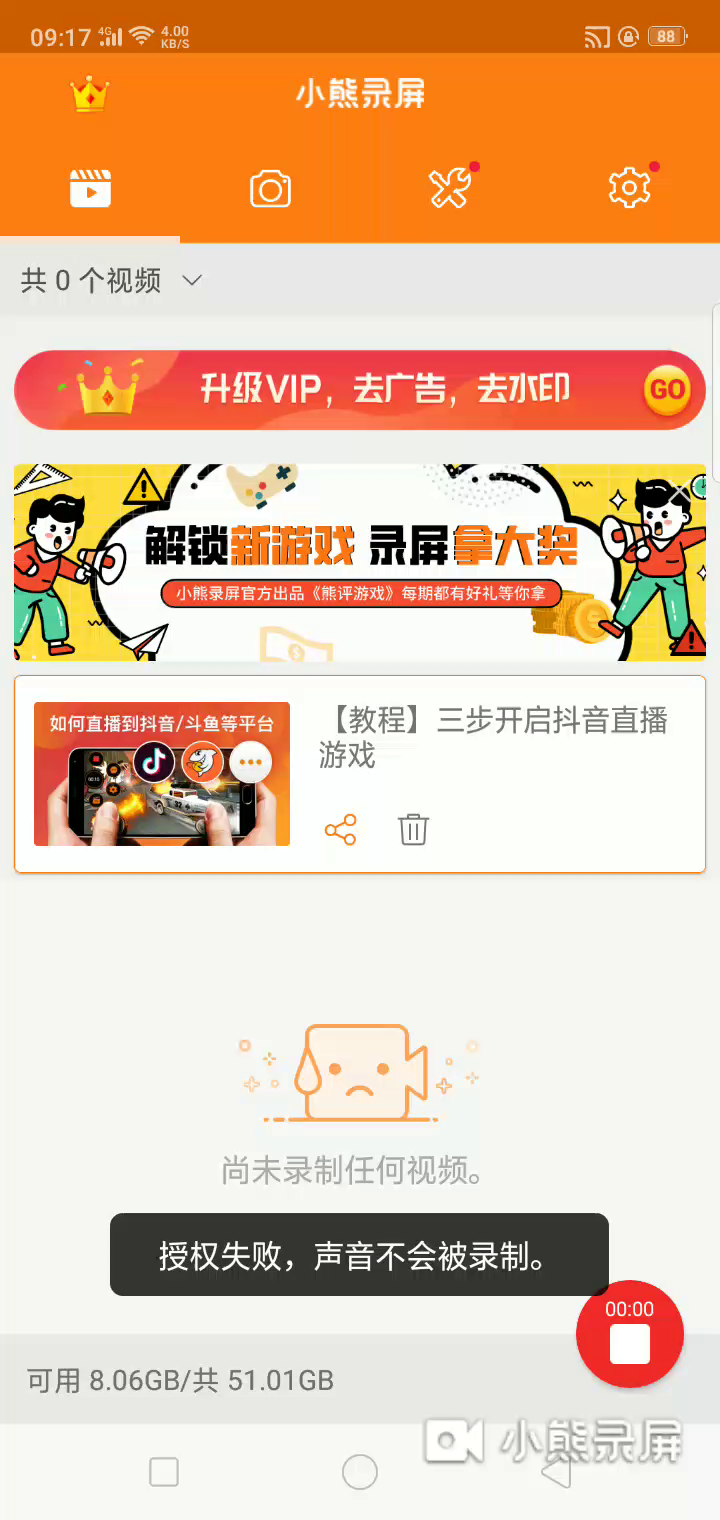Expand the 共 0 个视频 dropdown
The height and width of the screenshot is (1520, 720).
pyautogui.click(x=192, y=281)
